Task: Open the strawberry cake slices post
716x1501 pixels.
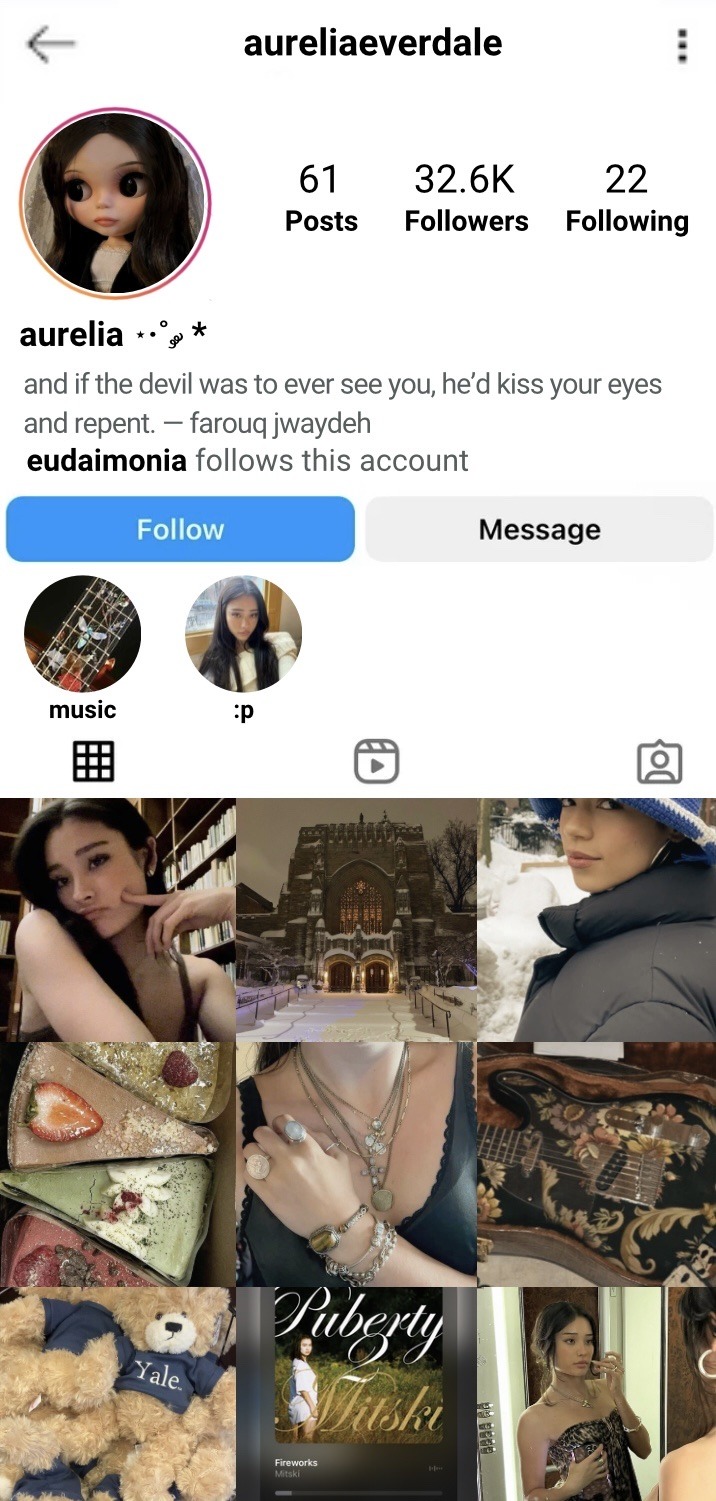Action: coord(117,1164)
